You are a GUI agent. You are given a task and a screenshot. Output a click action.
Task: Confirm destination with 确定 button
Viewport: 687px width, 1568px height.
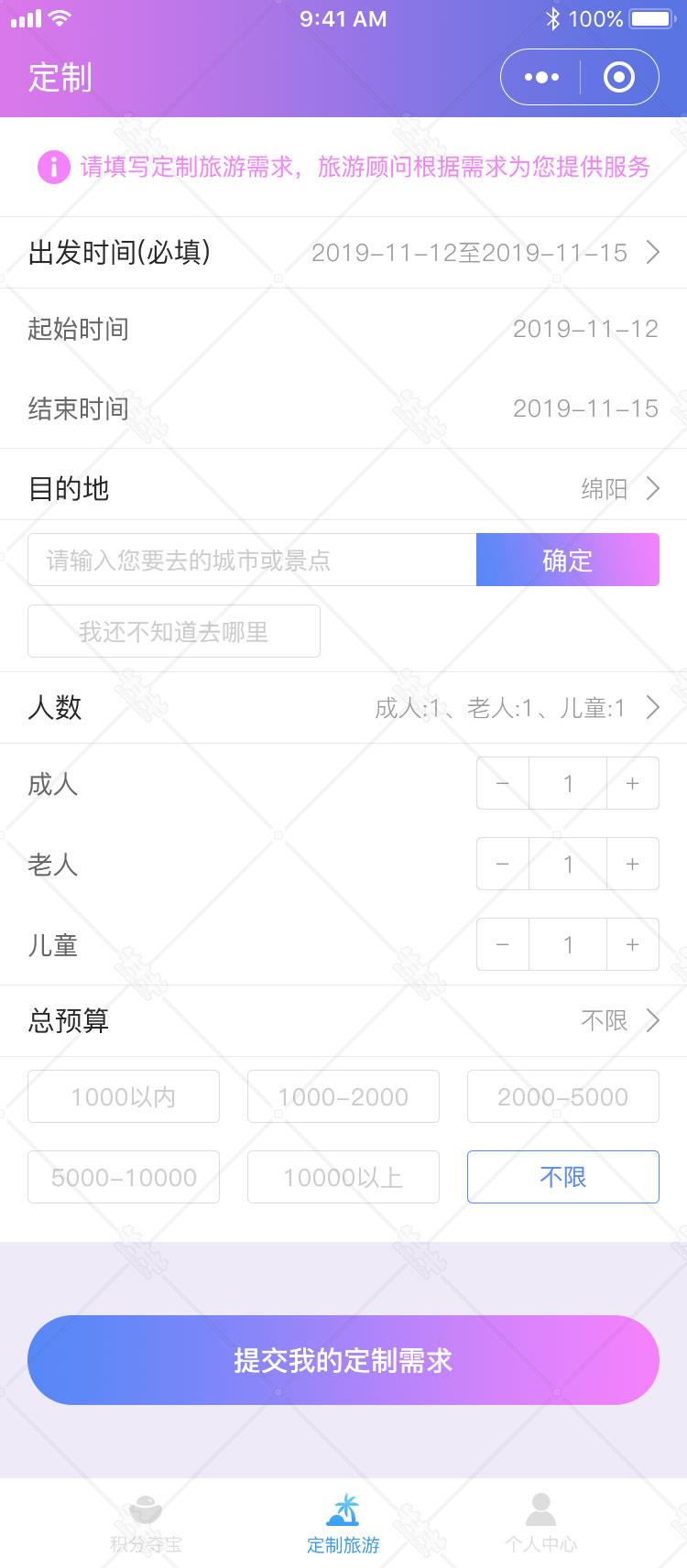click(x=568, y=560)
